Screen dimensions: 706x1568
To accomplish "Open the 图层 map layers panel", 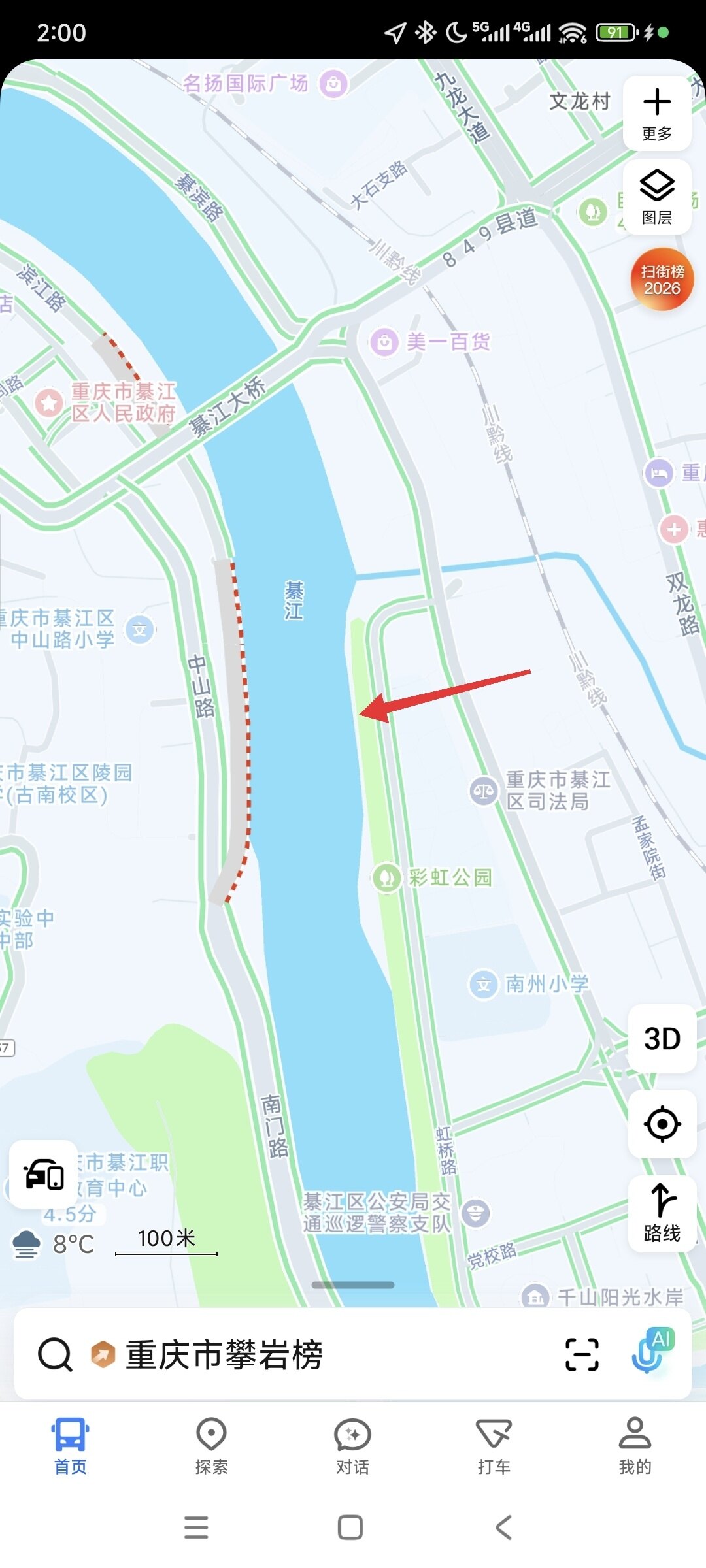I will pos(657,197).
